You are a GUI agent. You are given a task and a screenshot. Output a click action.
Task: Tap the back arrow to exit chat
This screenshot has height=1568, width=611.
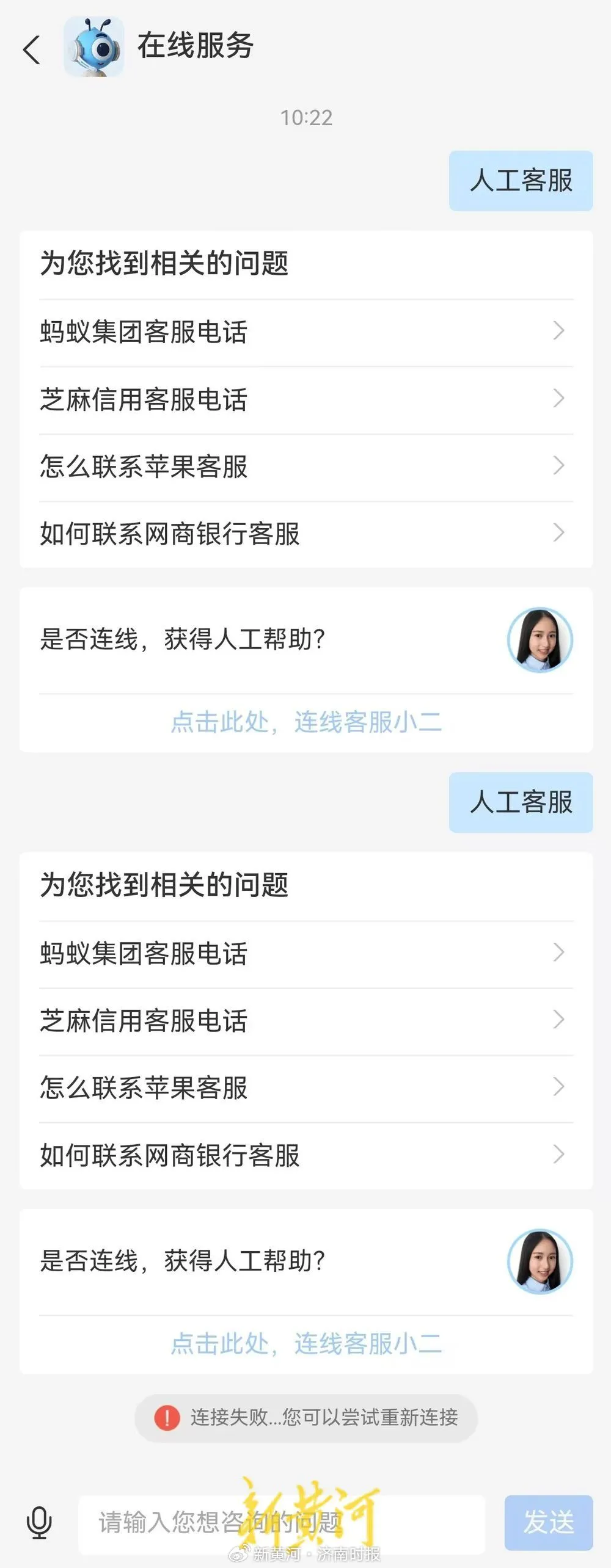tap(31, 49)
